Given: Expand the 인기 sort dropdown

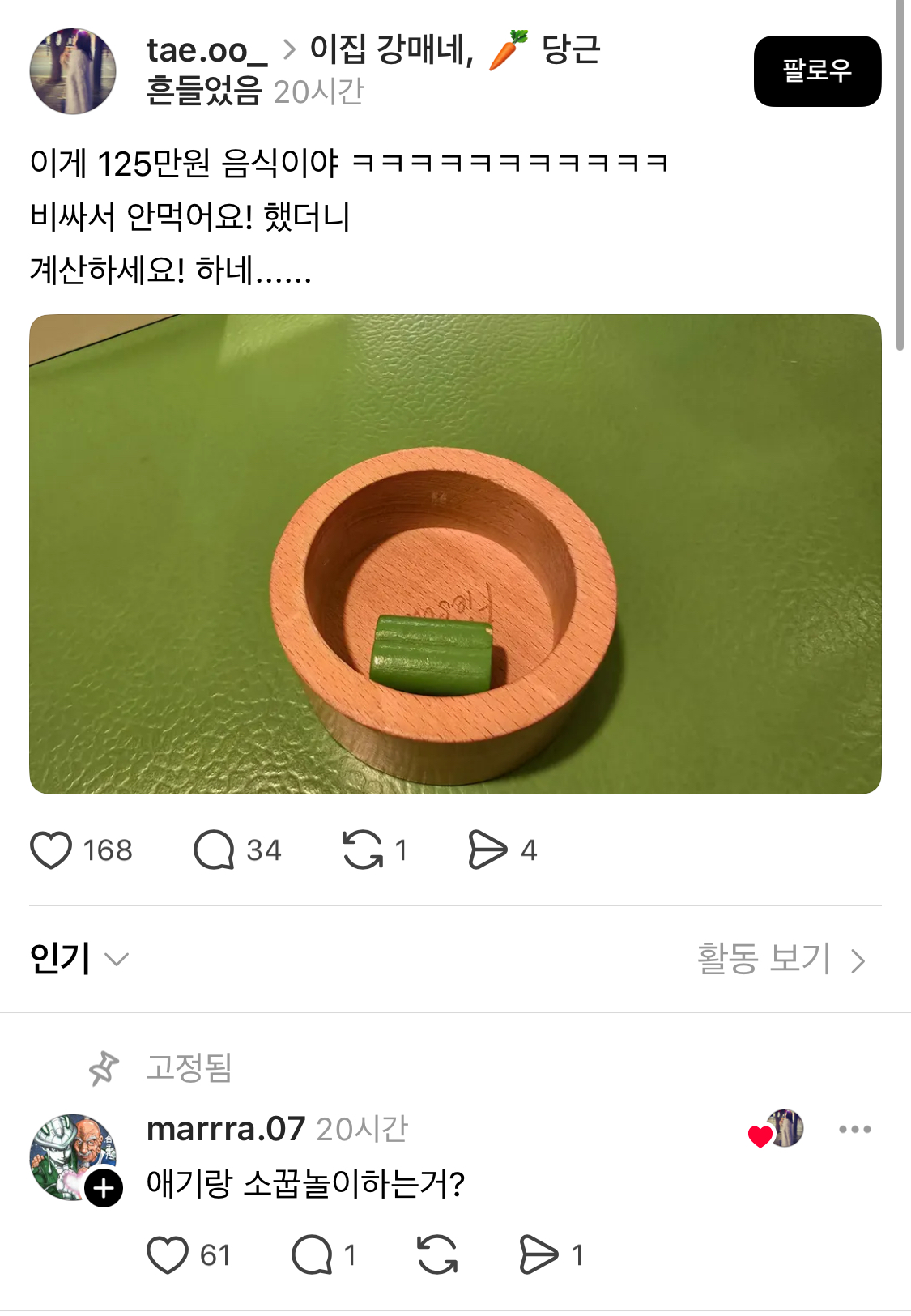Looking at the screenshot, I should [x=79, y=959].
